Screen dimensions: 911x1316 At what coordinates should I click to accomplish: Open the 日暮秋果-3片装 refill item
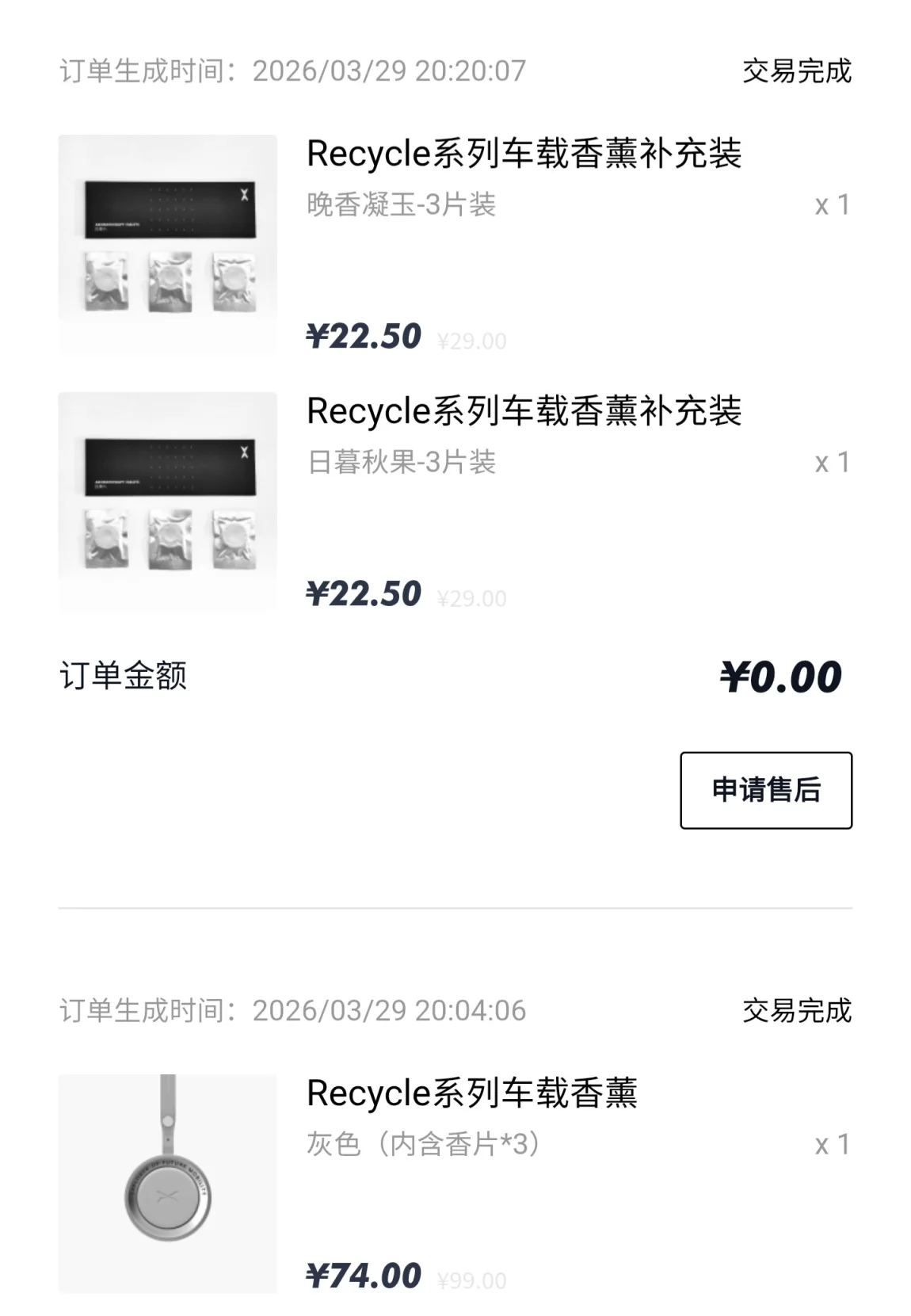click(x=455, y=502)
